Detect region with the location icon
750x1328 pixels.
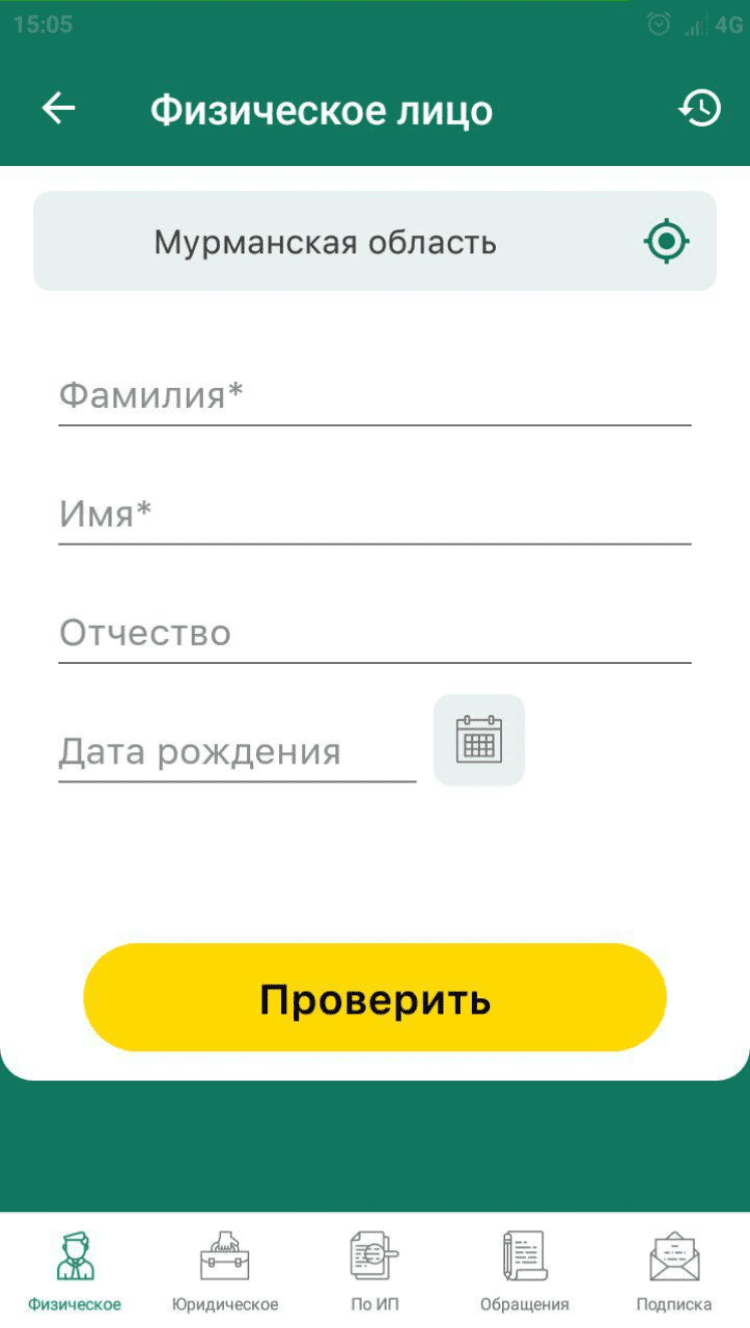coord(666,242)
